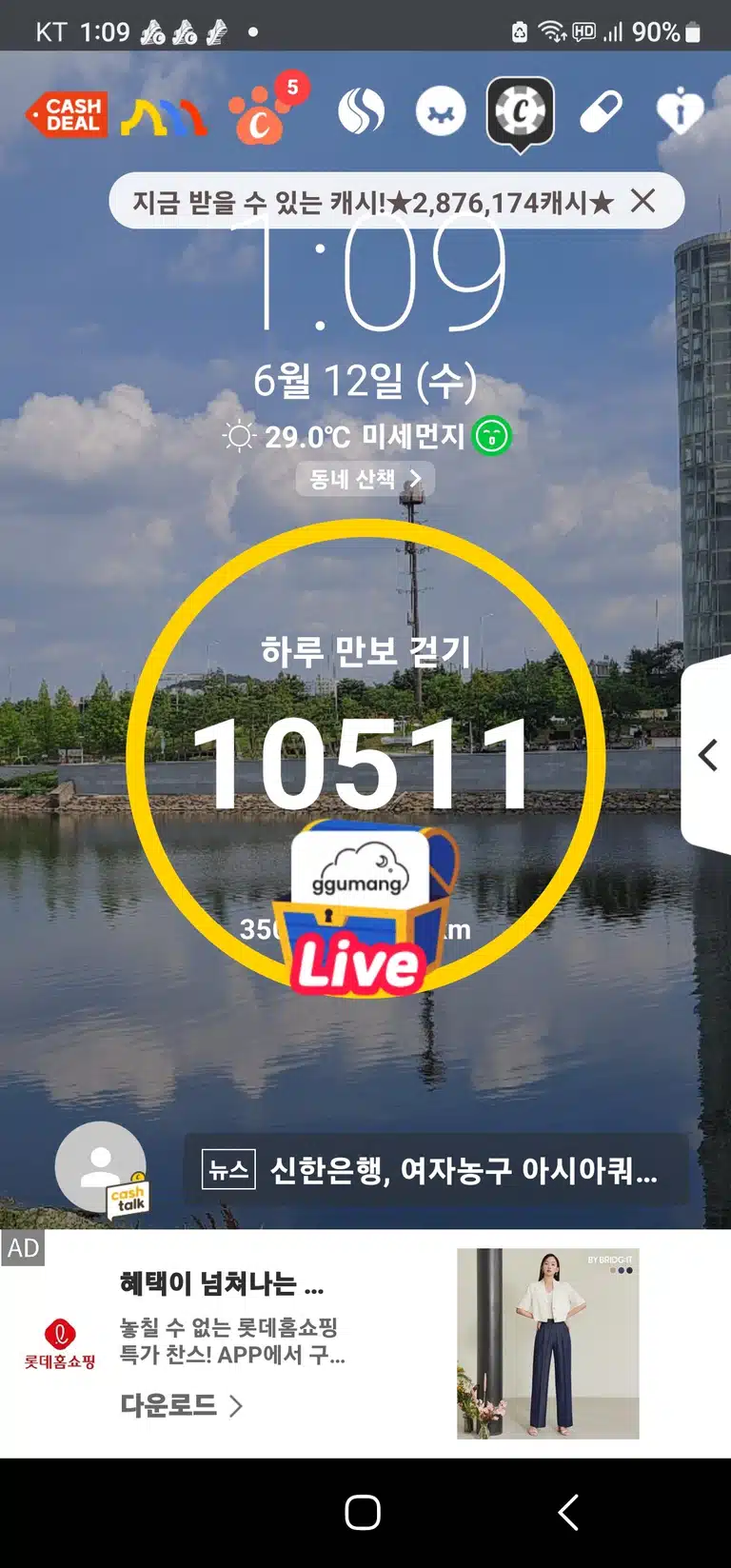Open the paw icon with badge 5
Image resolution: width=731 pixels, height=1568 pixels.
[x=266, y=109]
